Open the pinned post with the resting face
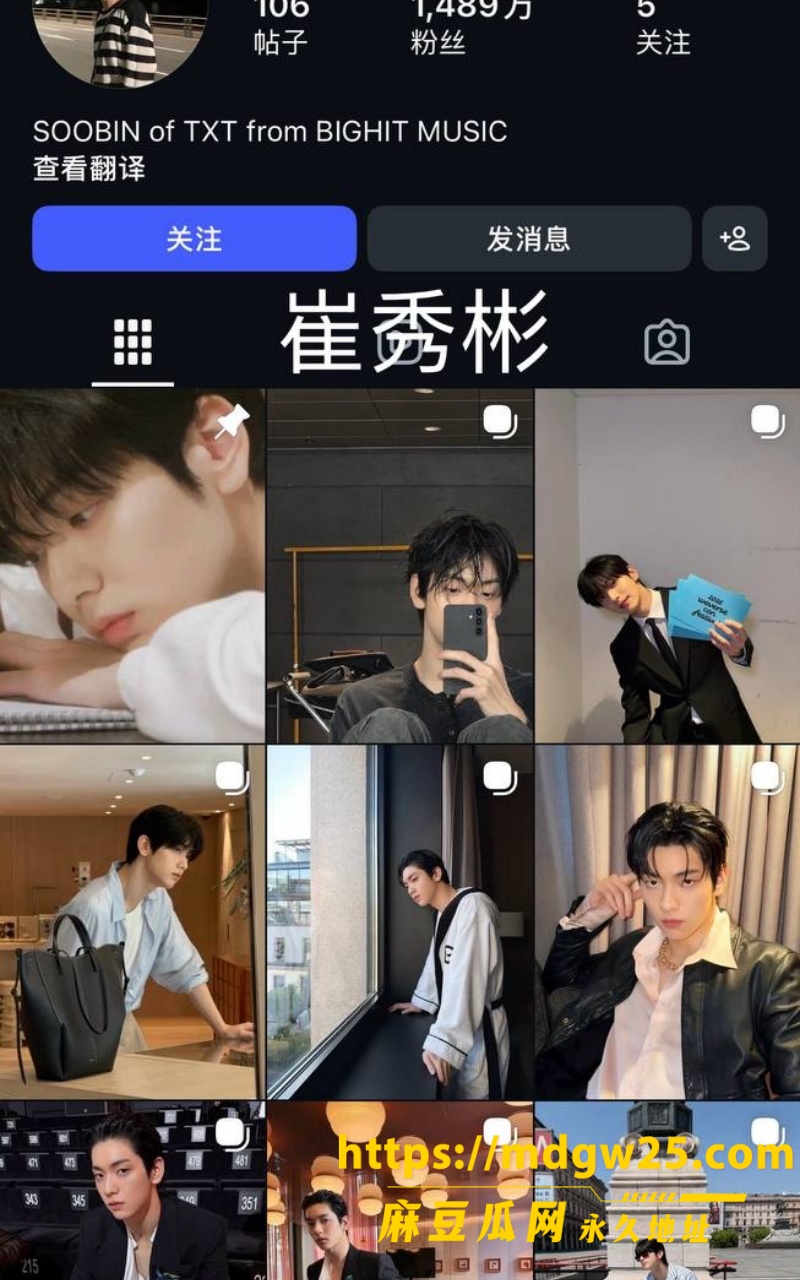The height and width of the screenshot is (1280, 800). pyautogui.click(x=132, y=566)
